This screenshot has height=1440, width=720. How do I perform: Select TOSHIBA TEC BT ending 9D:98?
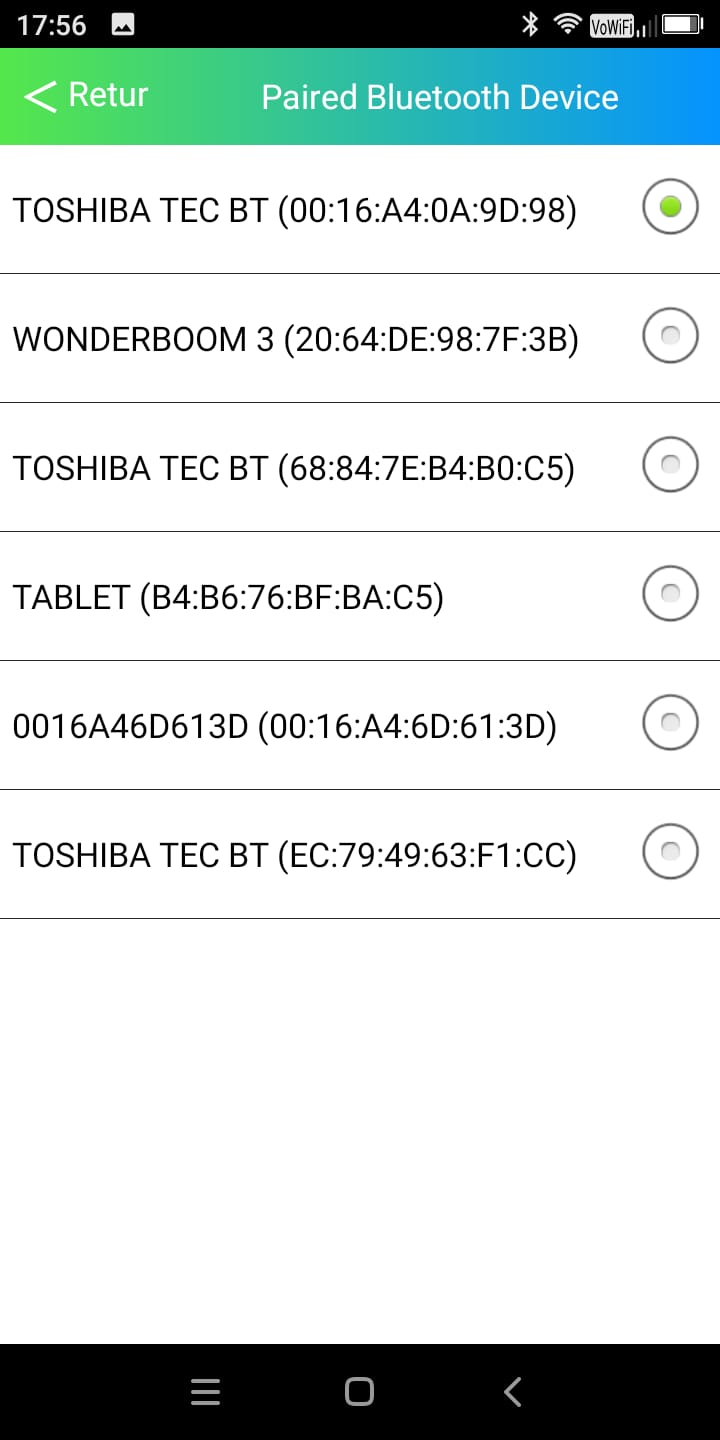[x=360, y=209]
